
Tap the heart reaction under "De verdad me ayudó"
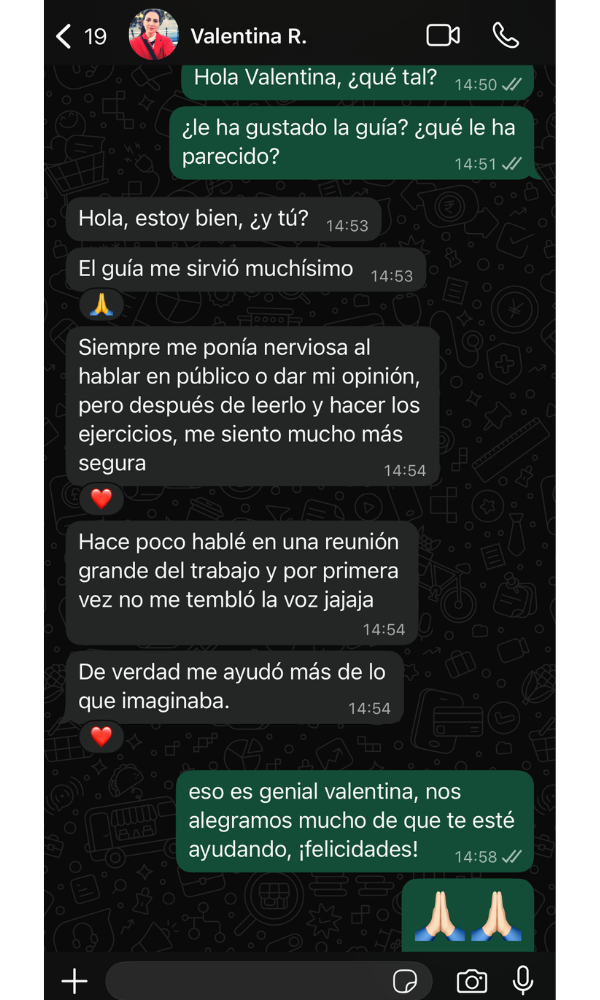tap(101, 737)
